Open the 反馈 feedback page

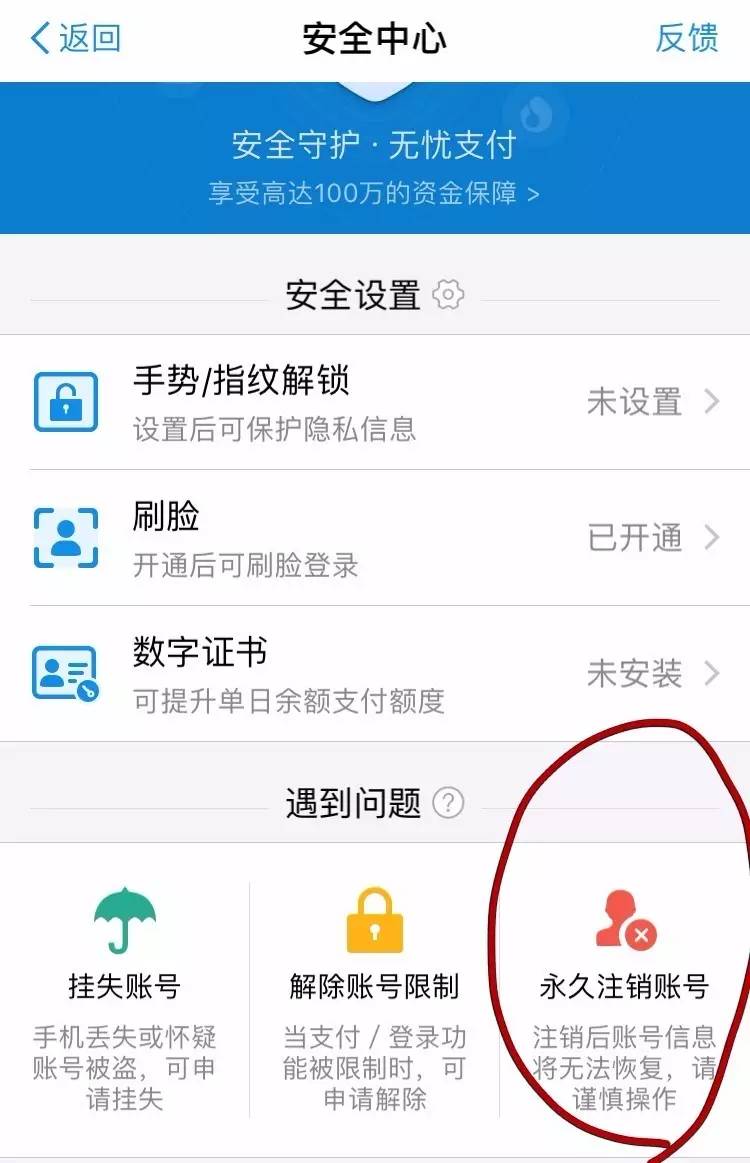[687, 39]
